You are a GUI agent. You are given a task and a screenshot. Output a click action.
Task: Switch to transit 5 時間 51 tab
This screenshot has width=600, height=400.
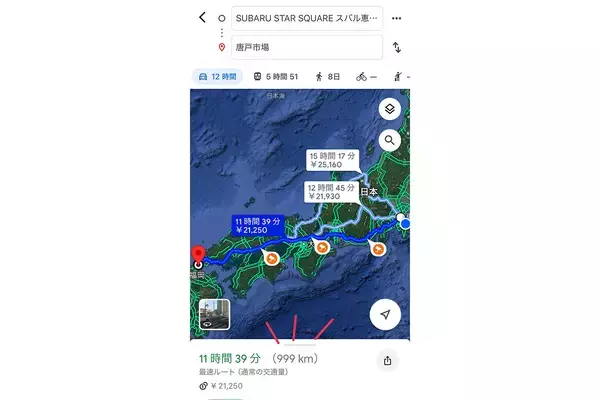(277, 76)
